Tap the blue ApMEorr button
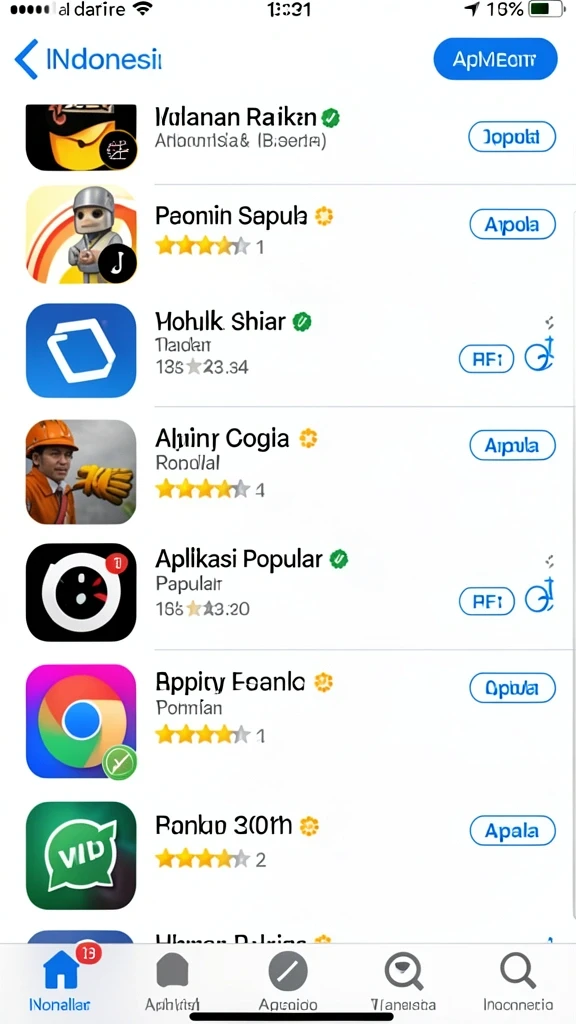576x1024 pixels. (495, 59)
